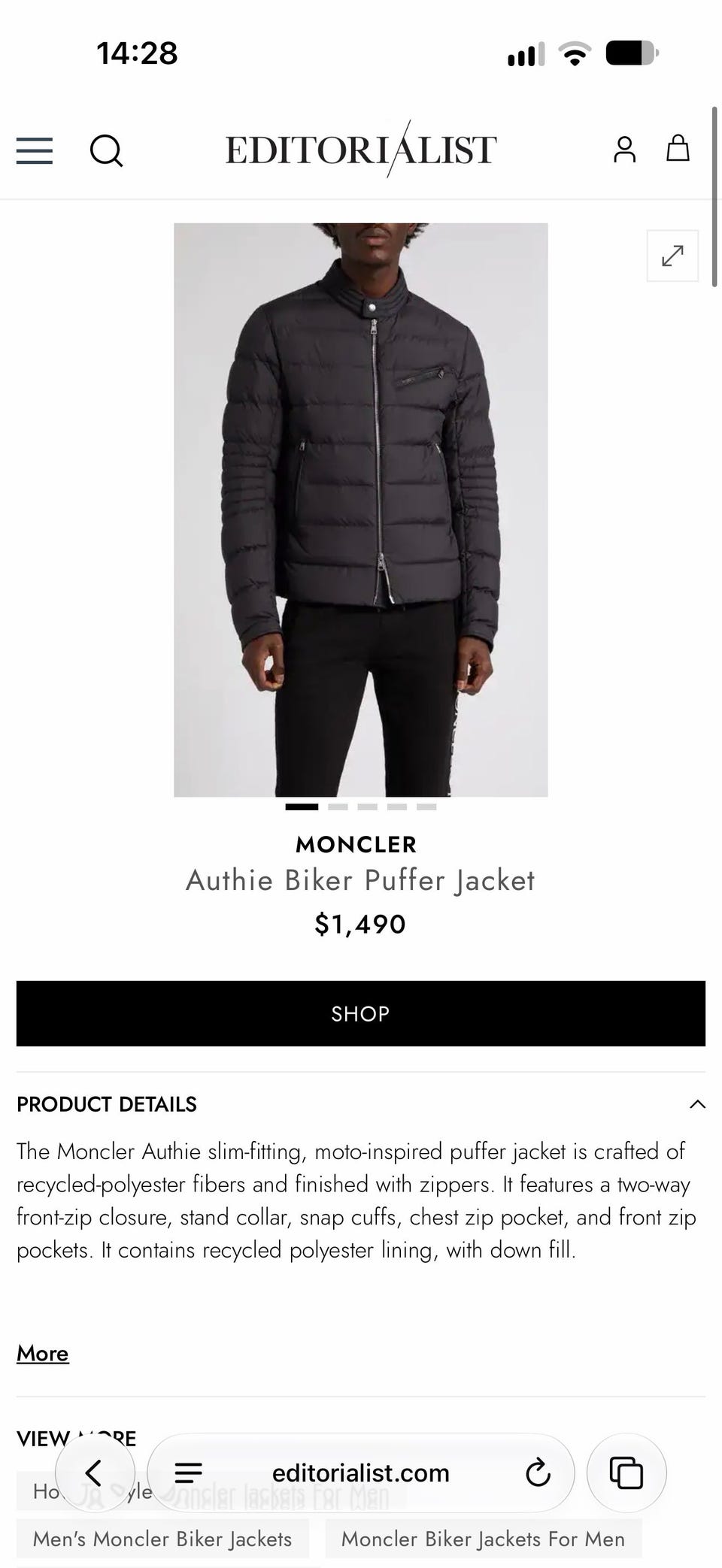Image resolution: width=722 pixels, height=1568 pixels.
Task: Tap the Editorialist logo to go home
Action: (x=361, y=149)
